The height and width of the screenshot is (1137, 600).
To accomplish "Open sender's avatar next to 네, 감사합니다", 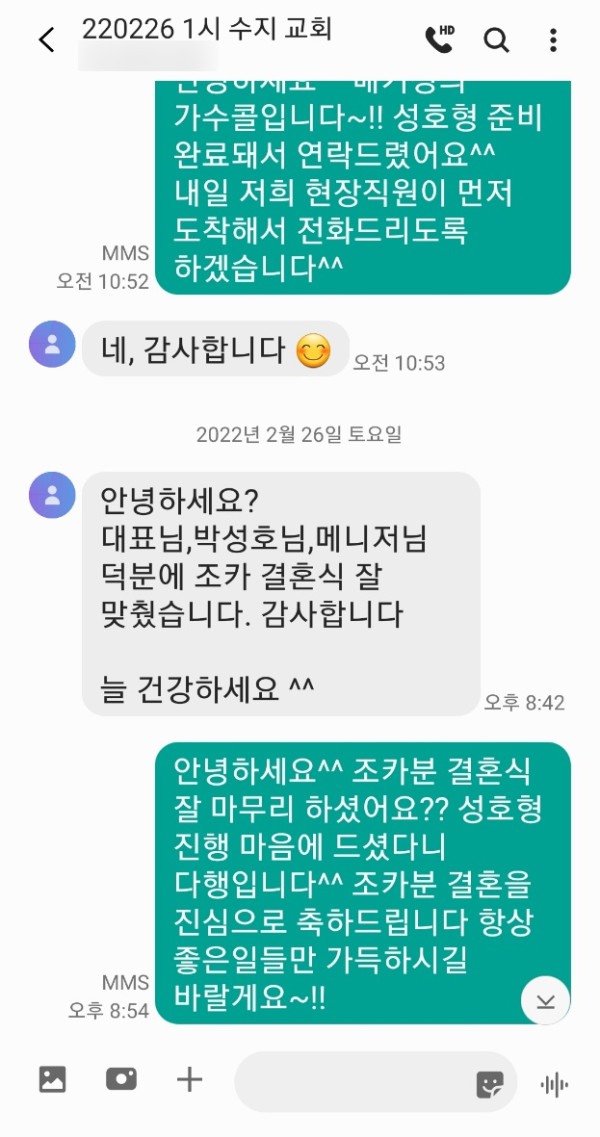I will [x=52, y=345].
